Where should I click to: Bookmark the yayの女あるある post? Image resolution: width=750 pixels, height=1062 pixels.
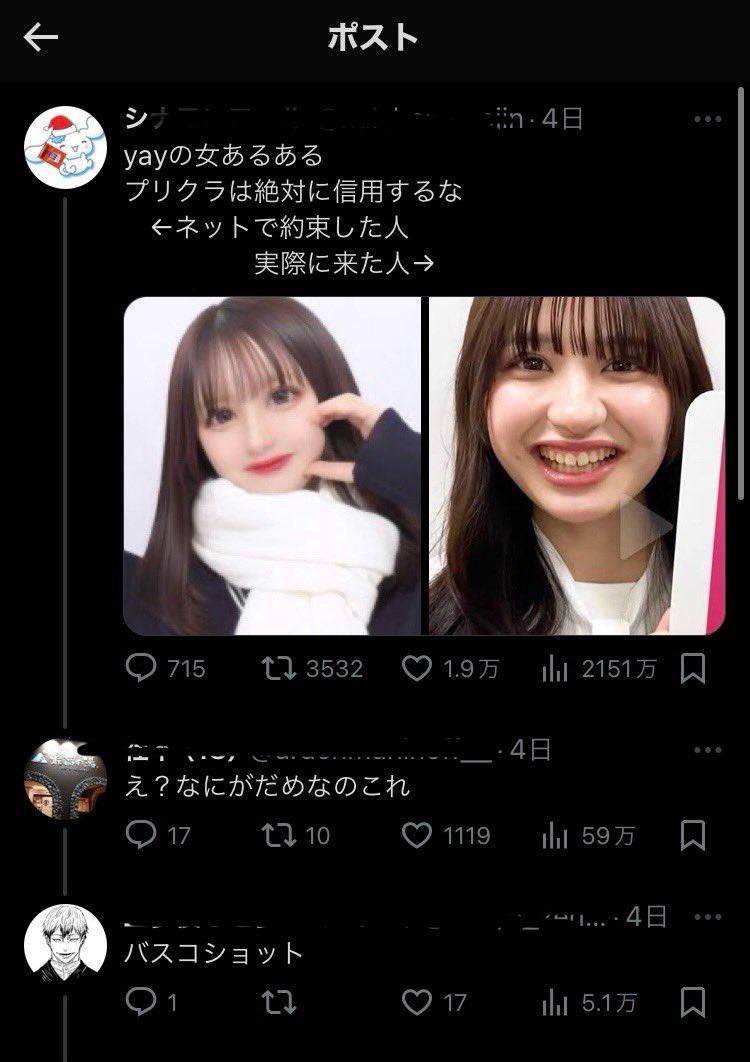pyautogui.click(x=692, y=668)
